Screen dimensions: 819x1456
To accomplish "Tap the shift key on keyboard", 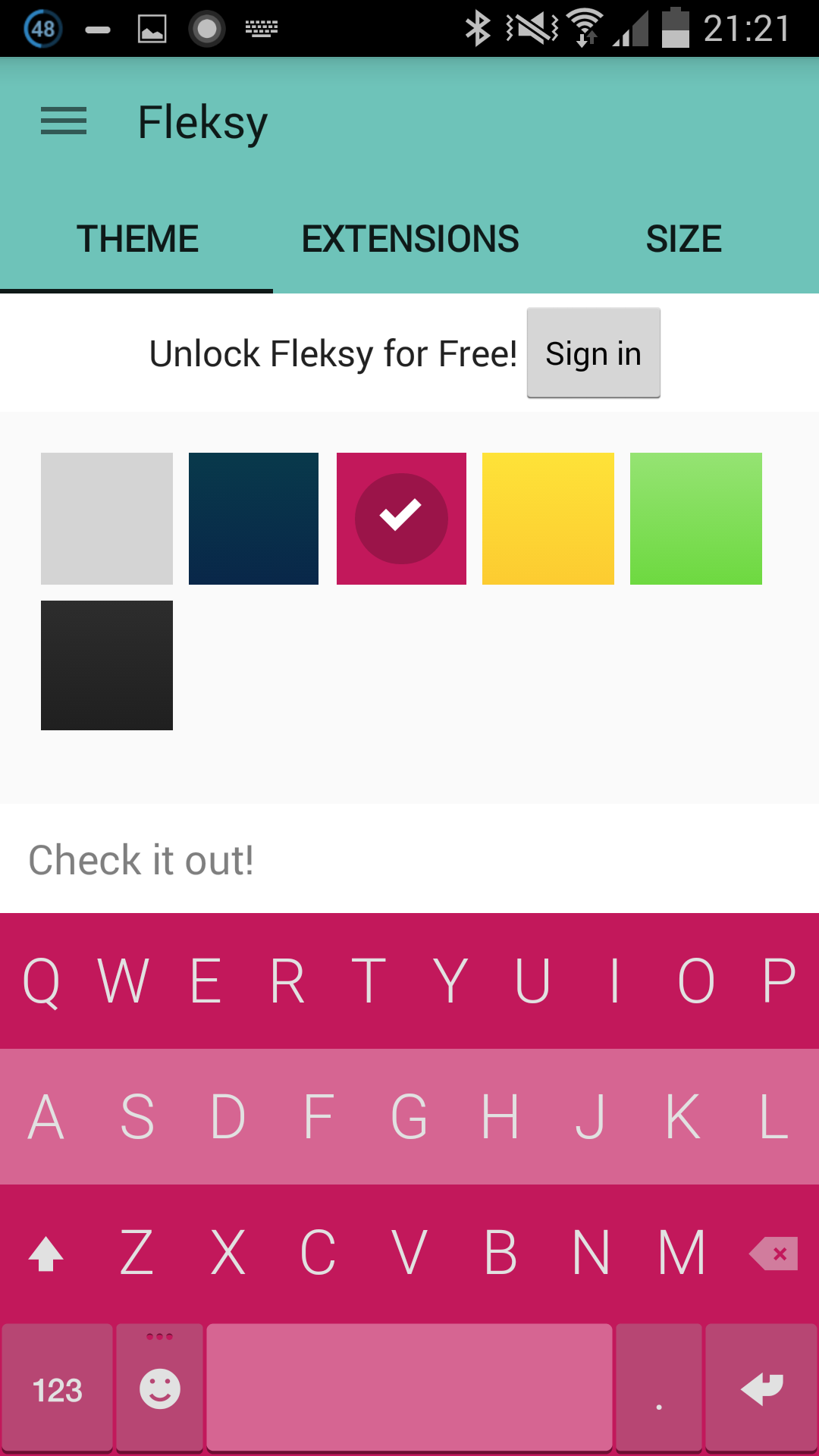I will tap(45, 1254).
